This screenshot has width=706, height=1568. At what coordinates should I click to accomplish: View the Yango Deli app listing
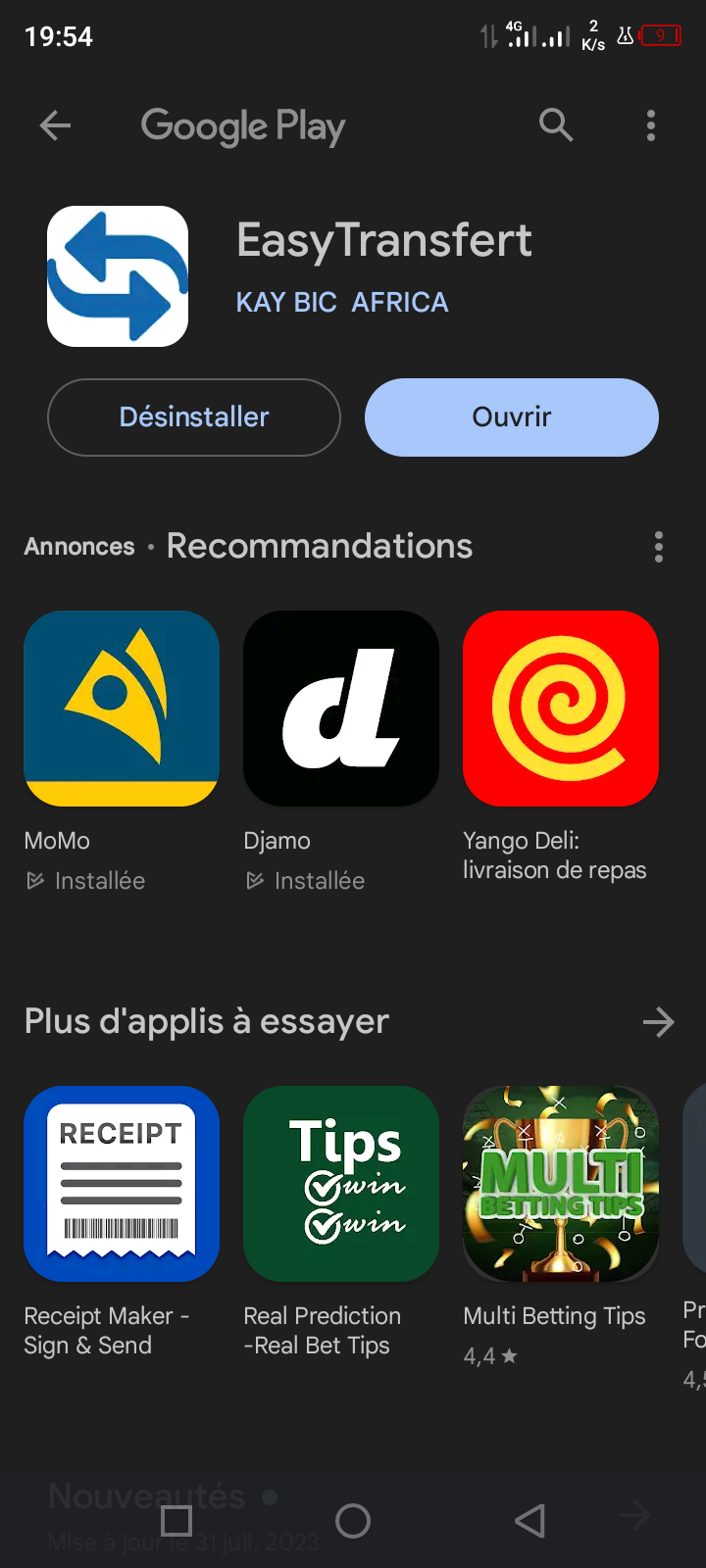(x=561, y=709)
